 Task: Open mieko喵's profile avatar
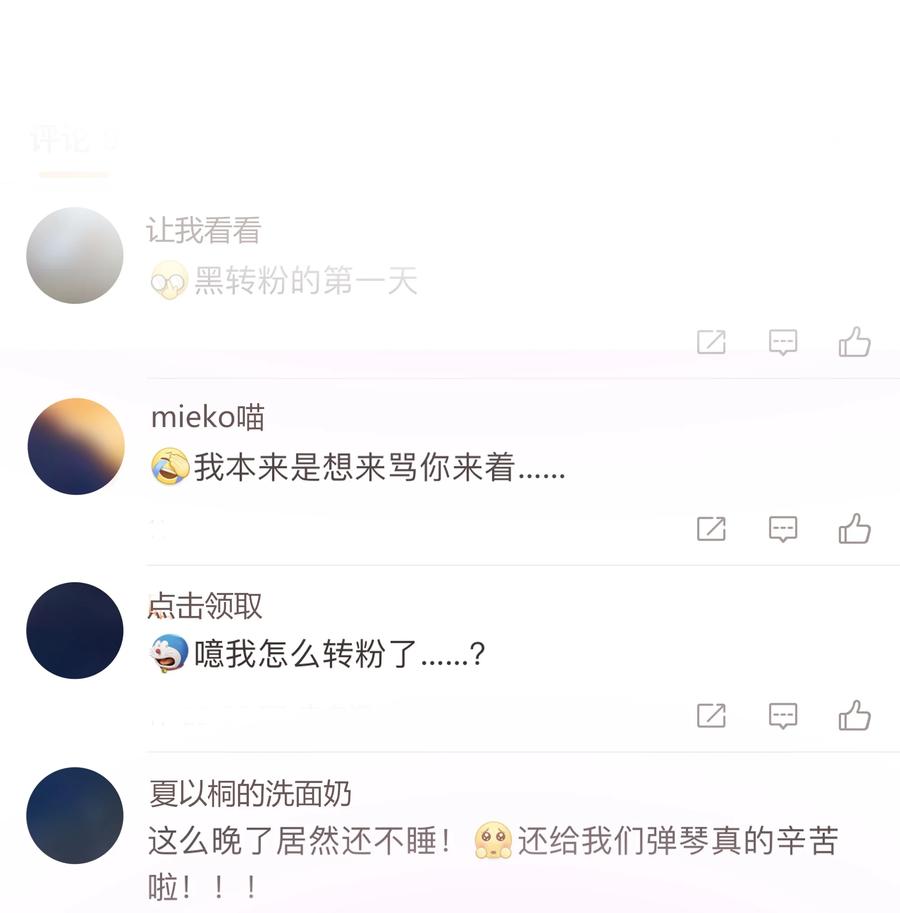(75, 446)
